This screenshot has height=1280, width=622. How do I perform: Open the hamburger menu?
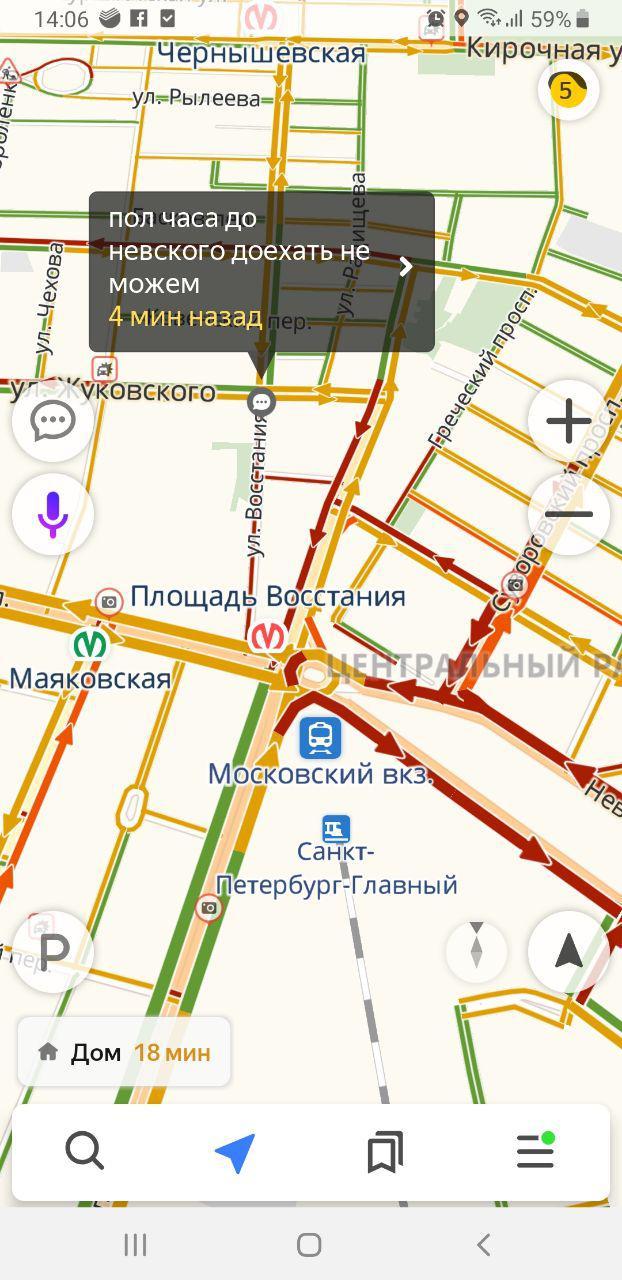[535, 1153]
